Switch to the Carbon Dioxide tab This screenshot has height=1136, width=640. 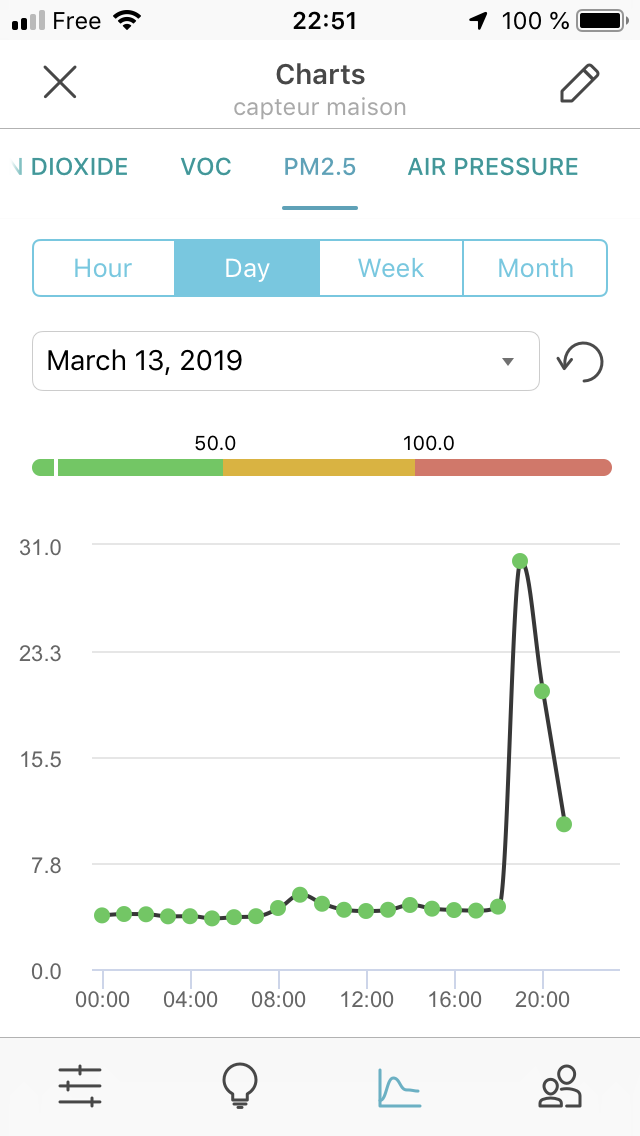pos(70,167)
